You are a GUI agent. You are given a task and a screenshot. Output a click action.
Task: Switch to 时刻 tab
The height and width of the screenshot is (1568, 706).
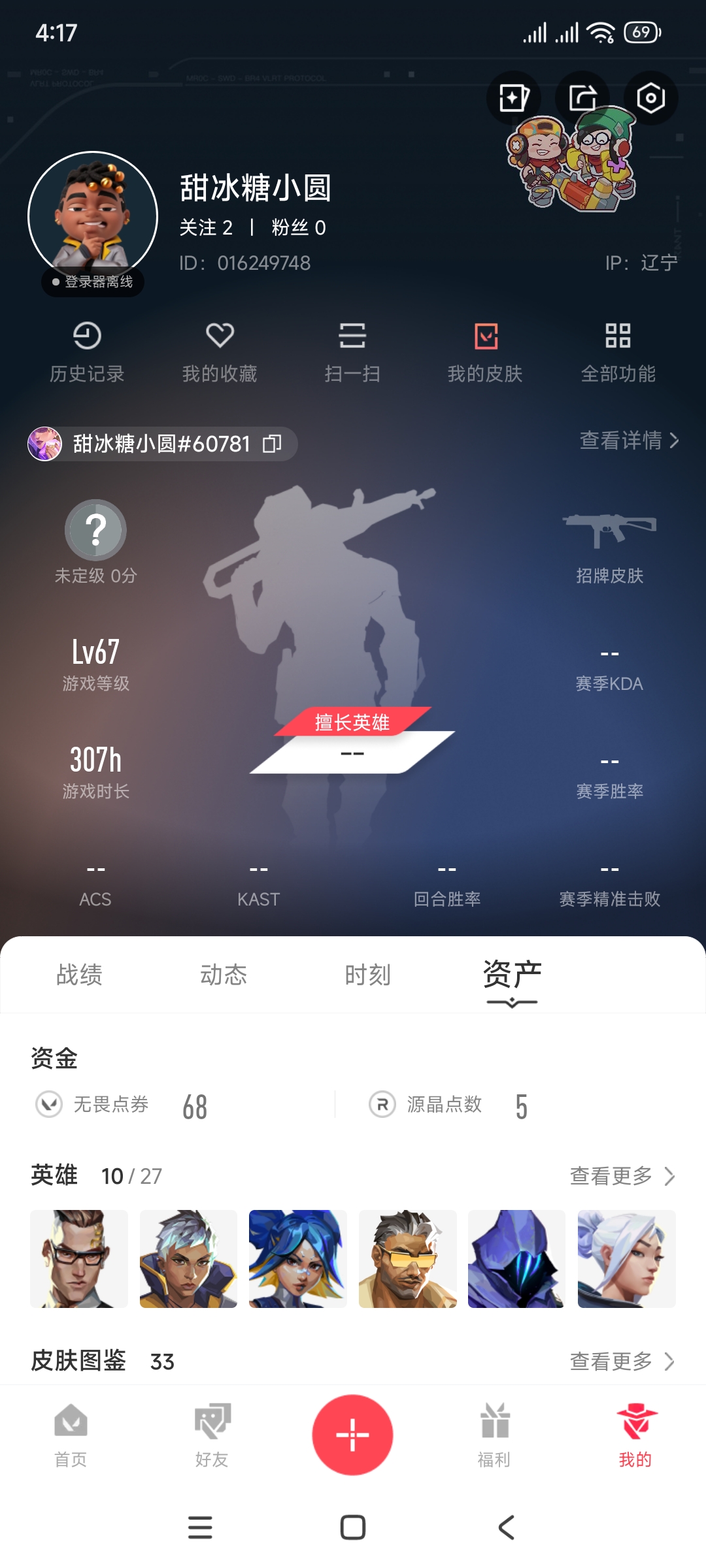(x=367, y=975)
